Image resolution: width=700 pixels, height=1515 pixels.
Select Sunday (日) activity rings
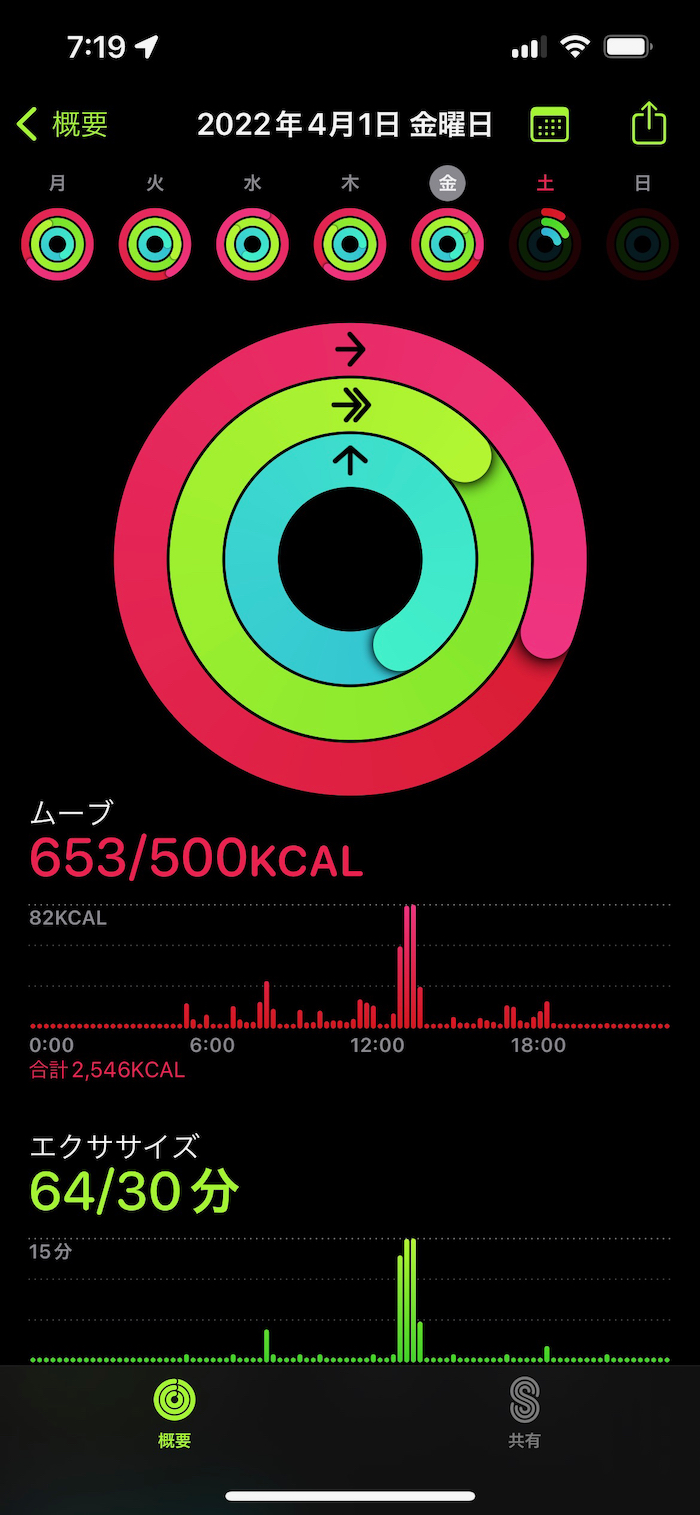point(643,244)
